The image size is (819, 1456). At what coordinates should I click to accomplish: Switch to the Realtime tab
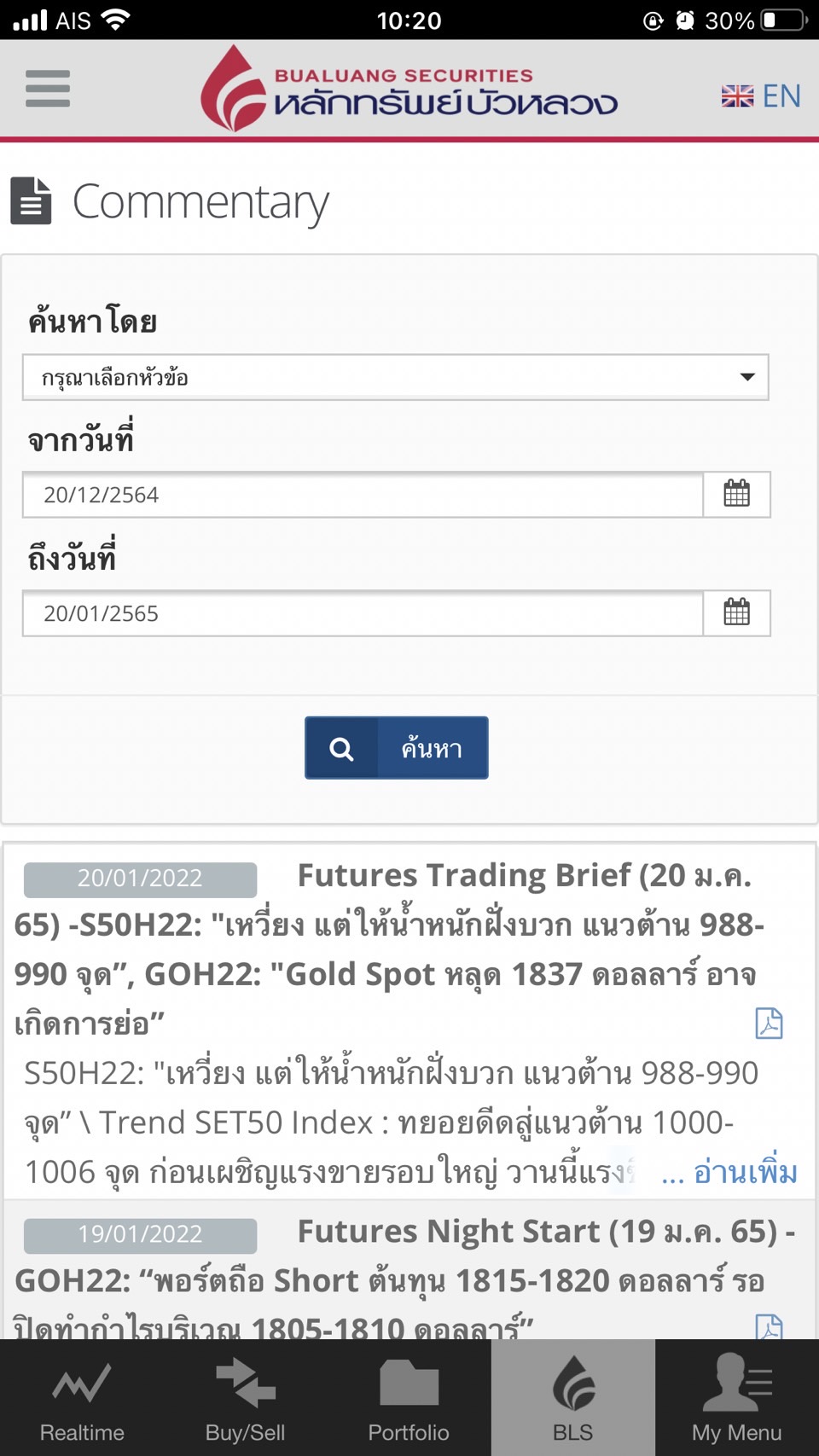point(82,1399)
